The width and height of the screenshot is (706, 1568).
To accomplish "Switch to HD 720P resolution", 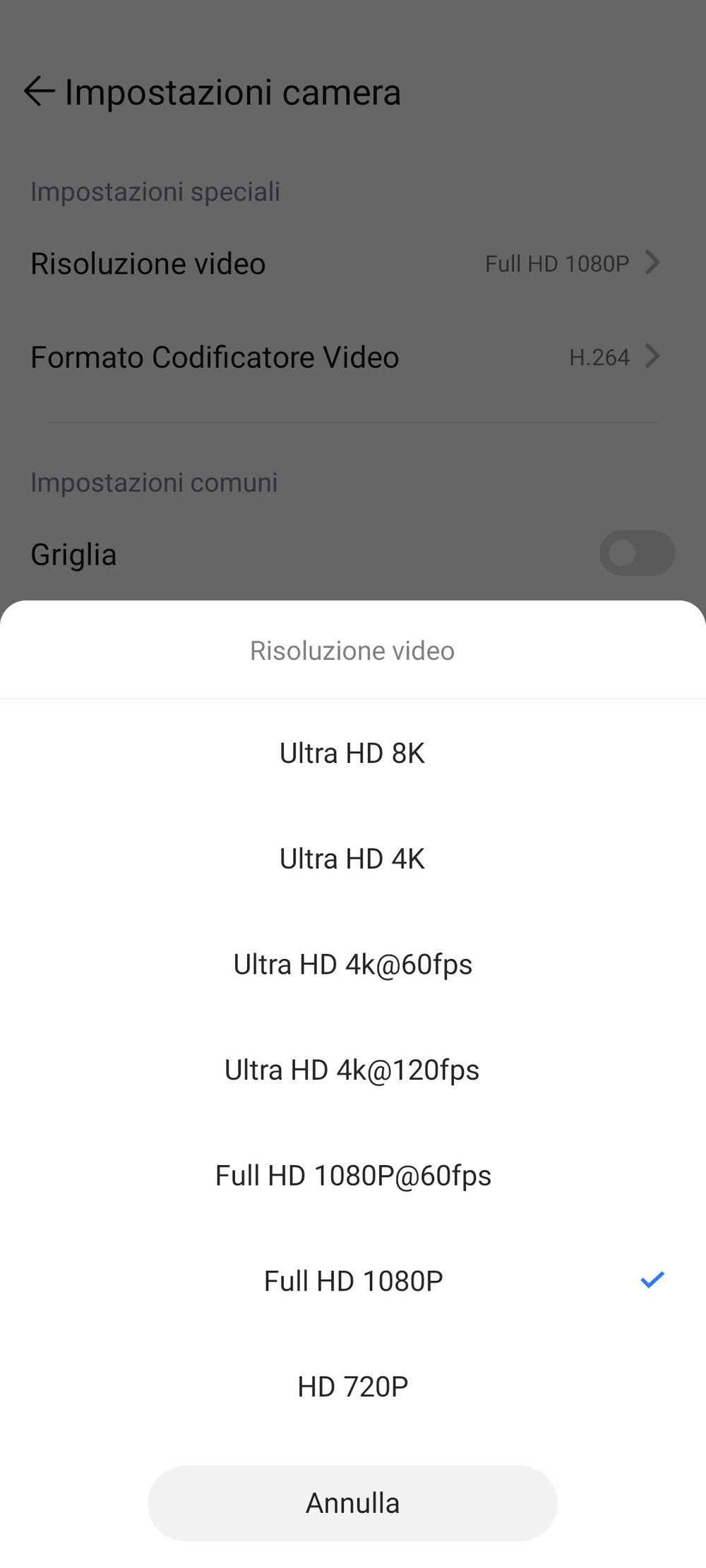I will pyautogui.click(x=352, y=1387).
